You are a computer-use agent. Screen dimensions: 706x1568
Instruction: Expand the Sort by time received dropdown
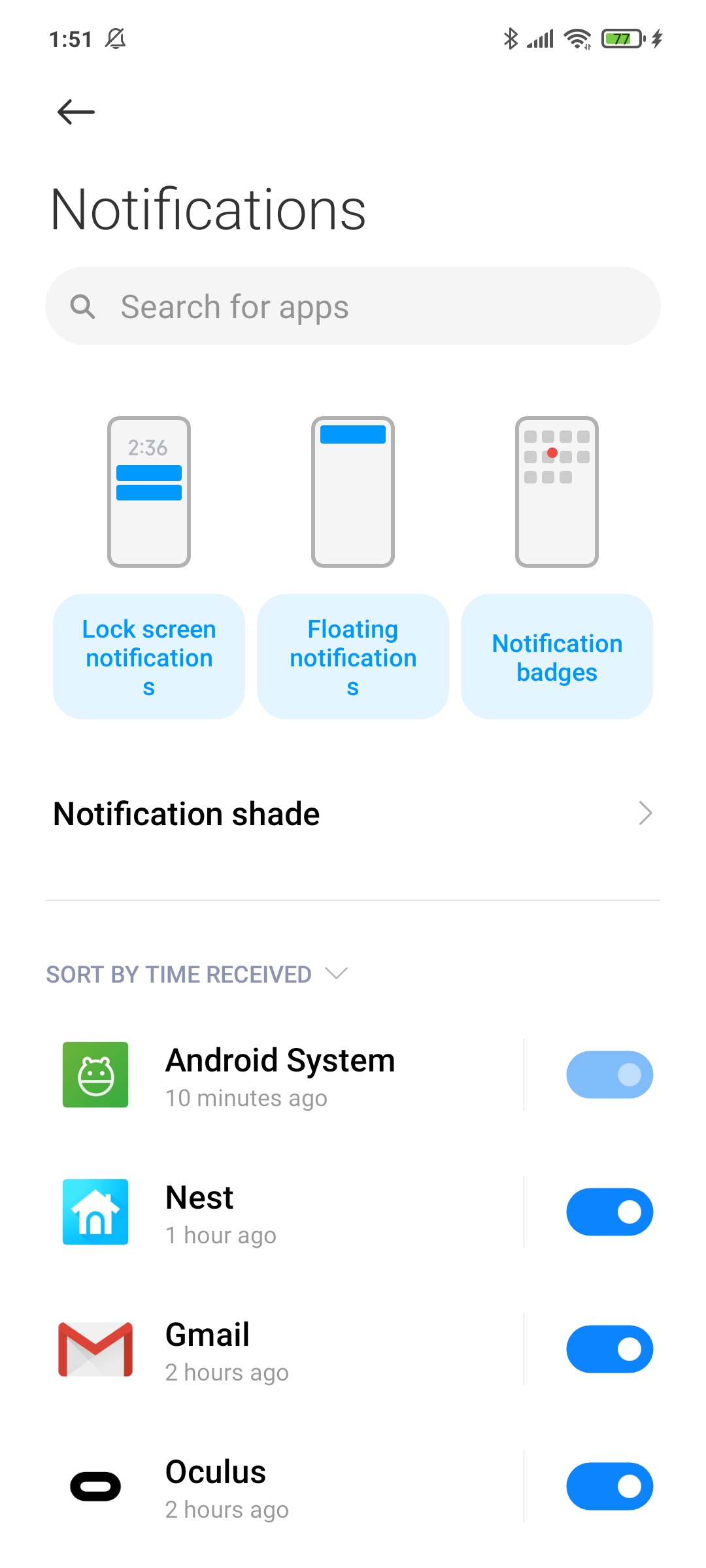pyautogui.click(x=196, y=974)
